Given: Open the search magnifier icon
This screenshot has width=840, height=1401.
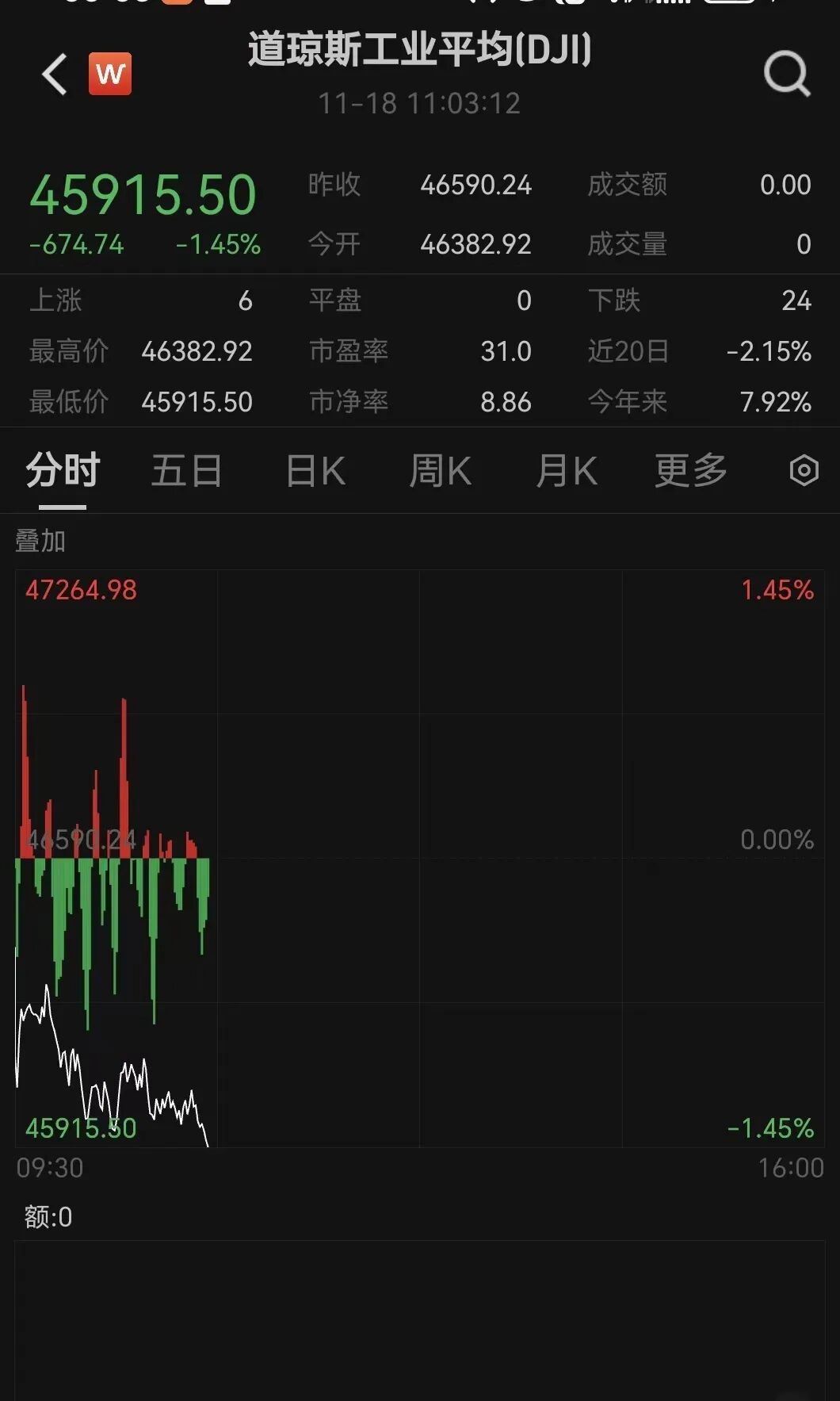Looking at the screenshot, I should (786, 75).
